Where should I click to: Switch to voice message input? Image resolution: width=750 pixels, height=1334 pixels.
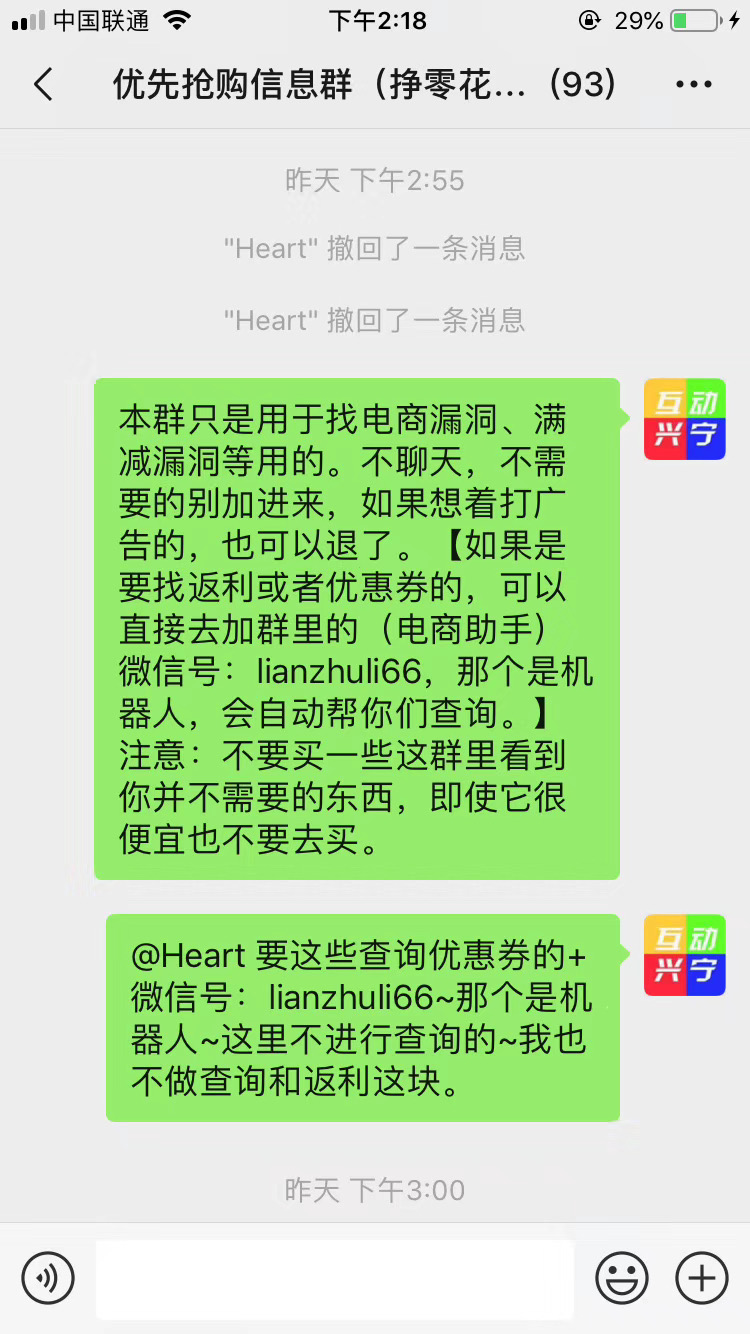click(48, 1277)
